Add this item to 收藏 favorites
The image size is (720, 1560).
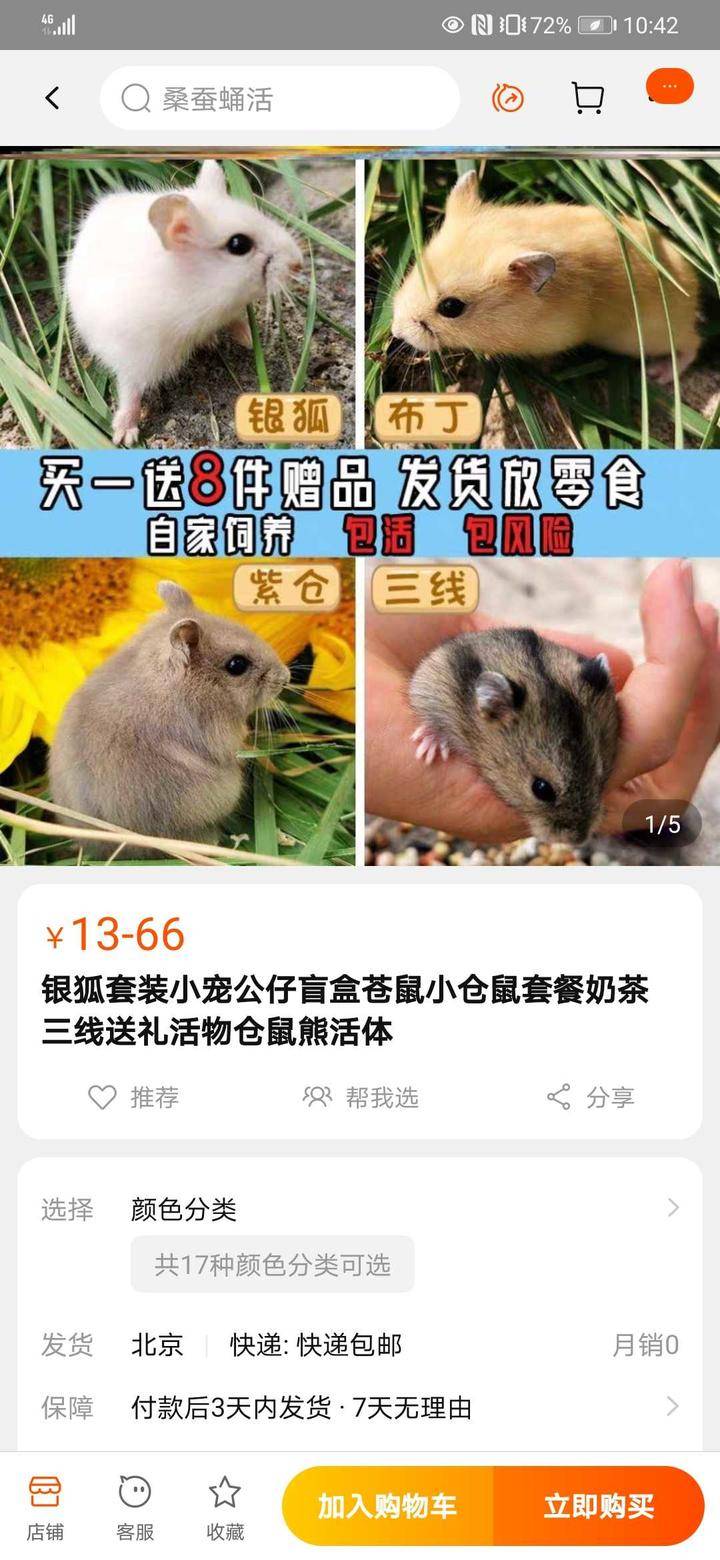click(225, 1507)
